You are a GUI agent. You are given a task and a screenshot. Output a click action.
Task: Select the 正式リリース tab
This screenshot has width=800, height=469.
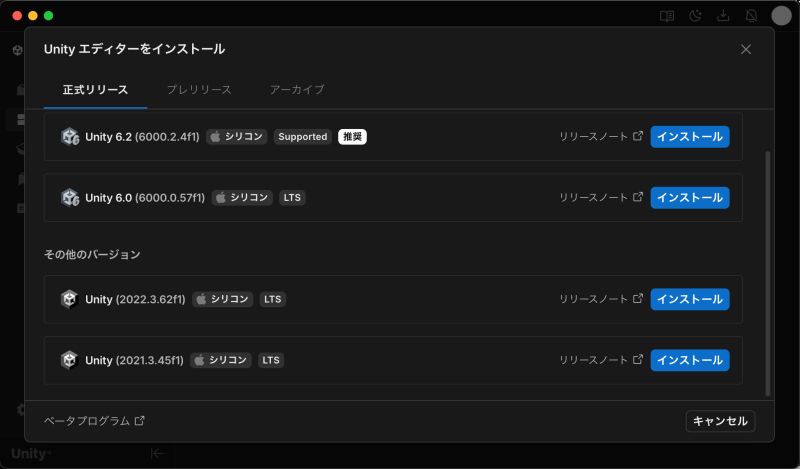[x=96, y=90]
